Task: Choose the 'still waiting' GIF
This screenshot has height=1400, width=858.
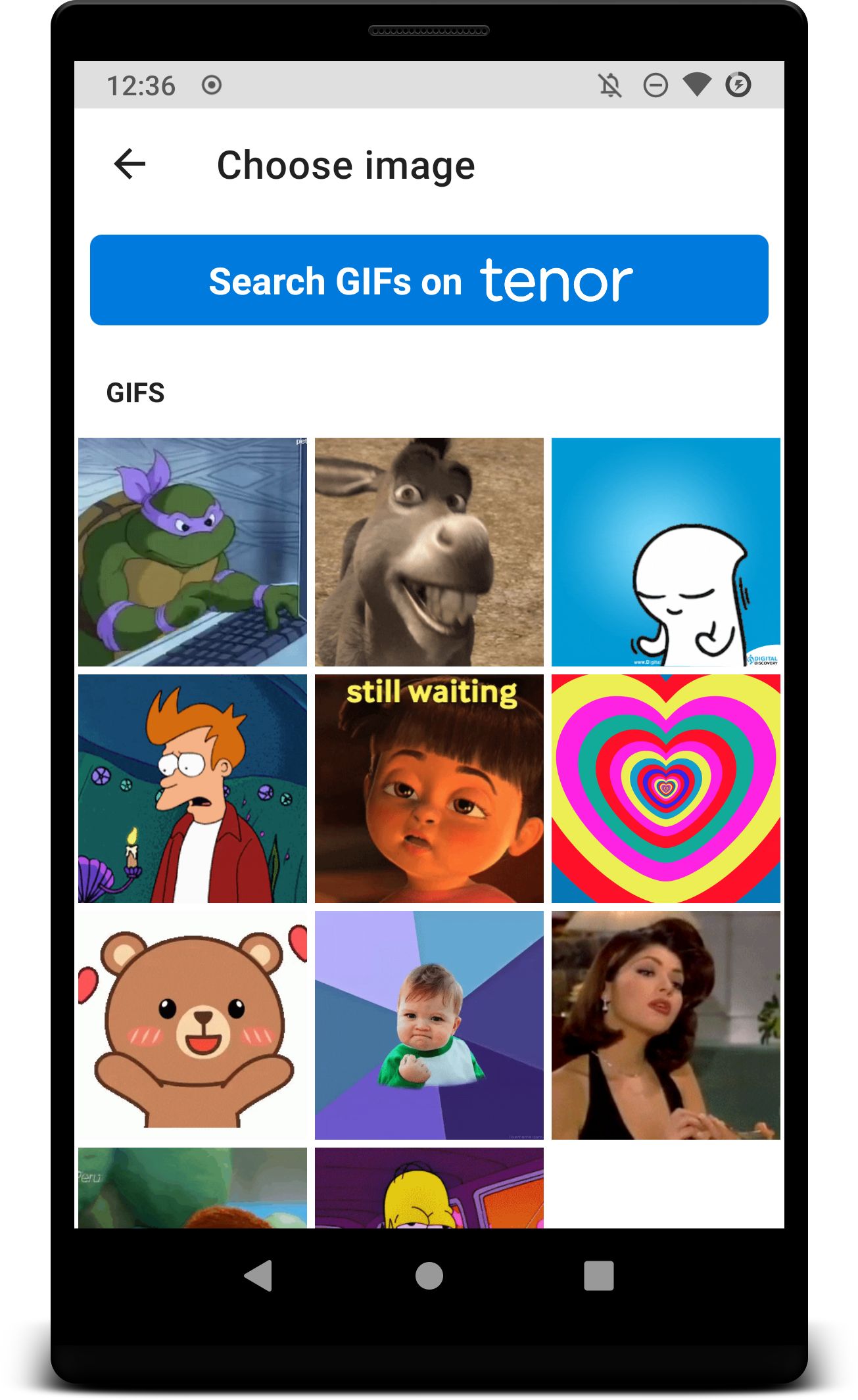Action: [429, 789]
